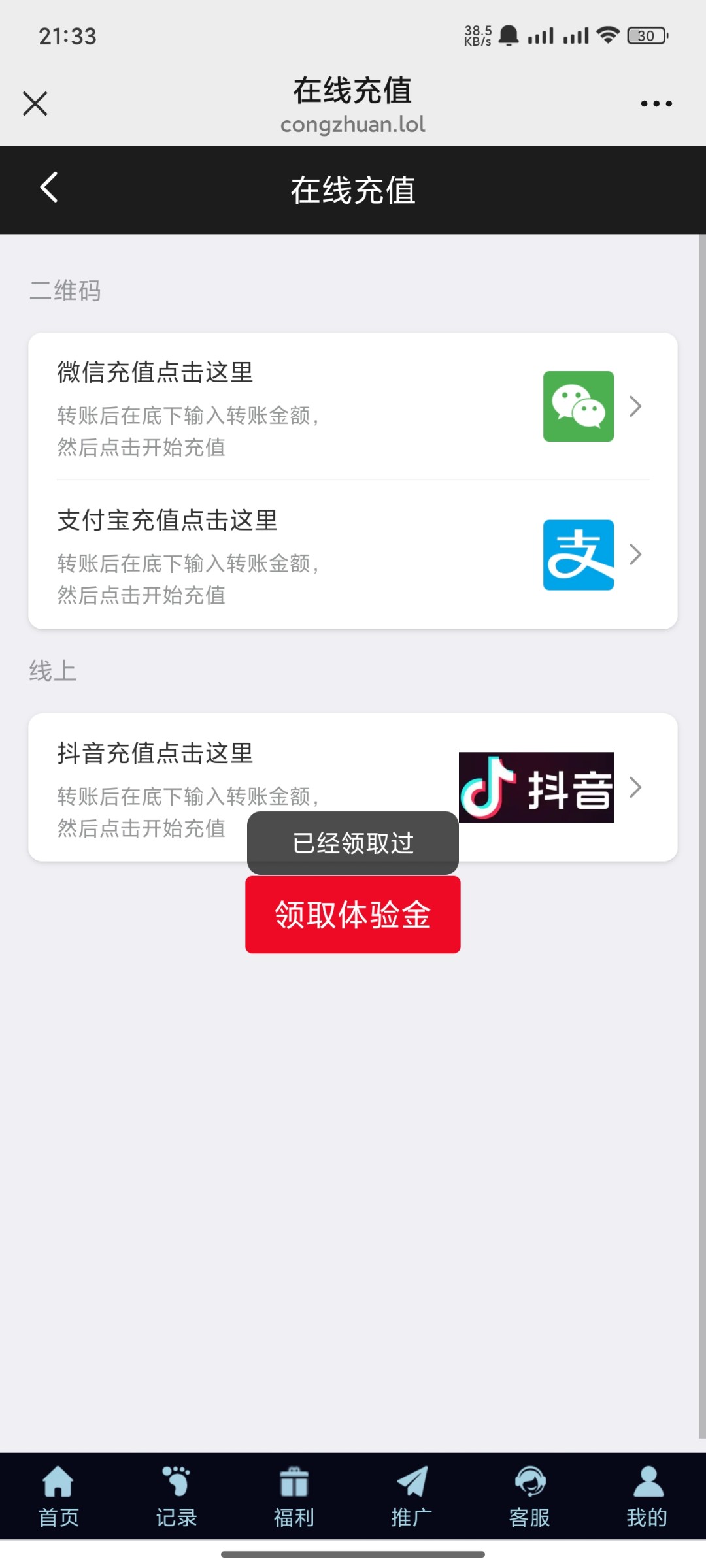
Task: Go back with the header arrow
Action: coord(49,188)
